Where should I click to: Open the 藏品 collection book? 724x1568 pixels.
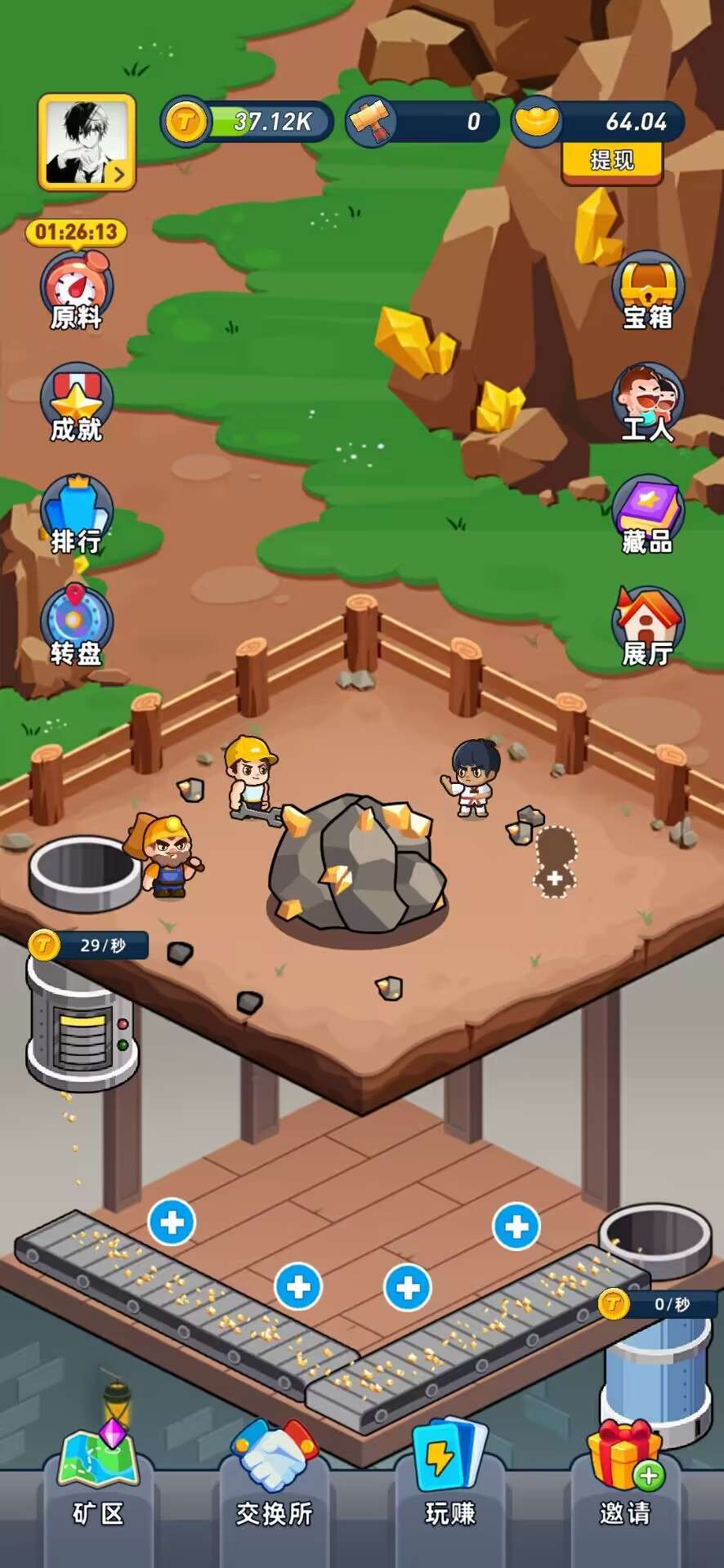click(648, 515)
